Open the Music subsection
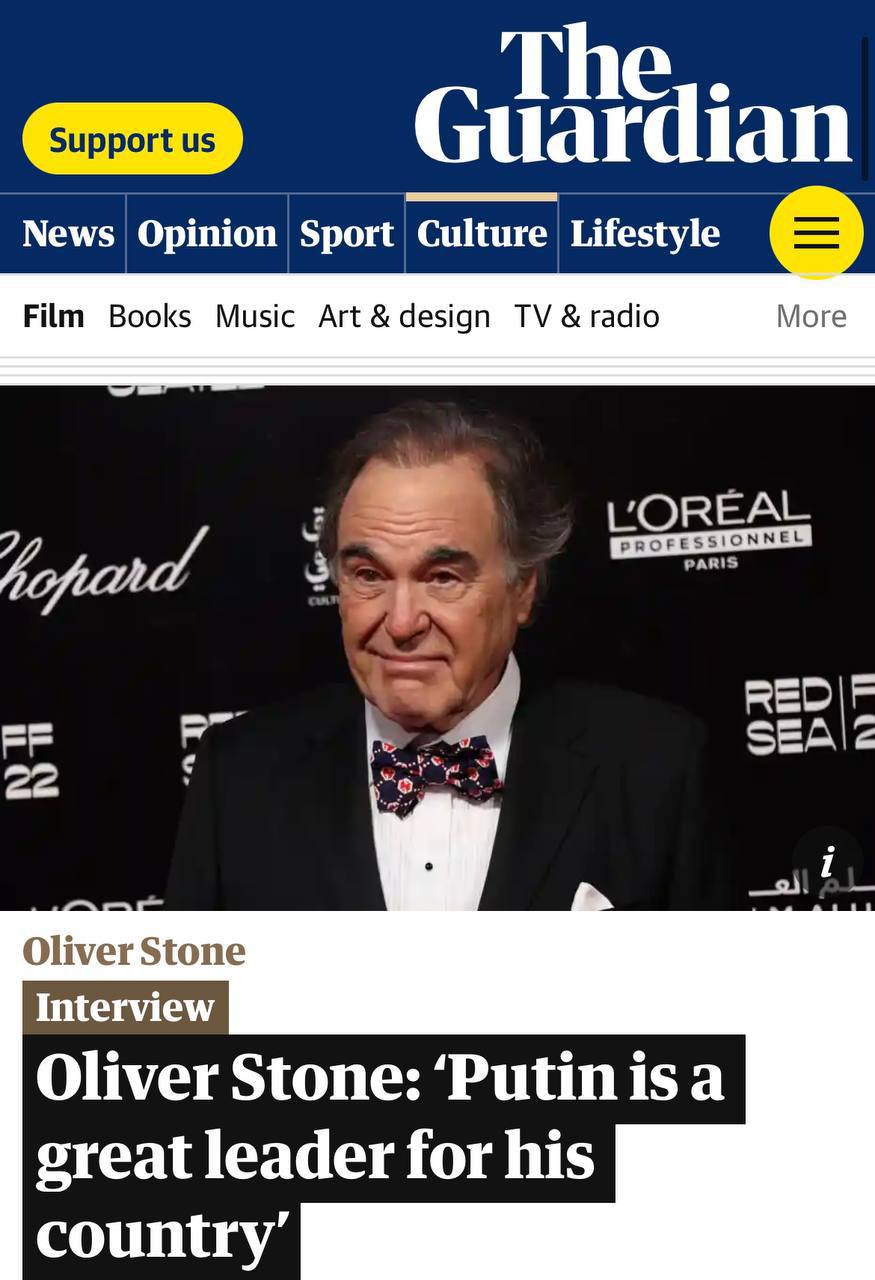 point(254,316)
